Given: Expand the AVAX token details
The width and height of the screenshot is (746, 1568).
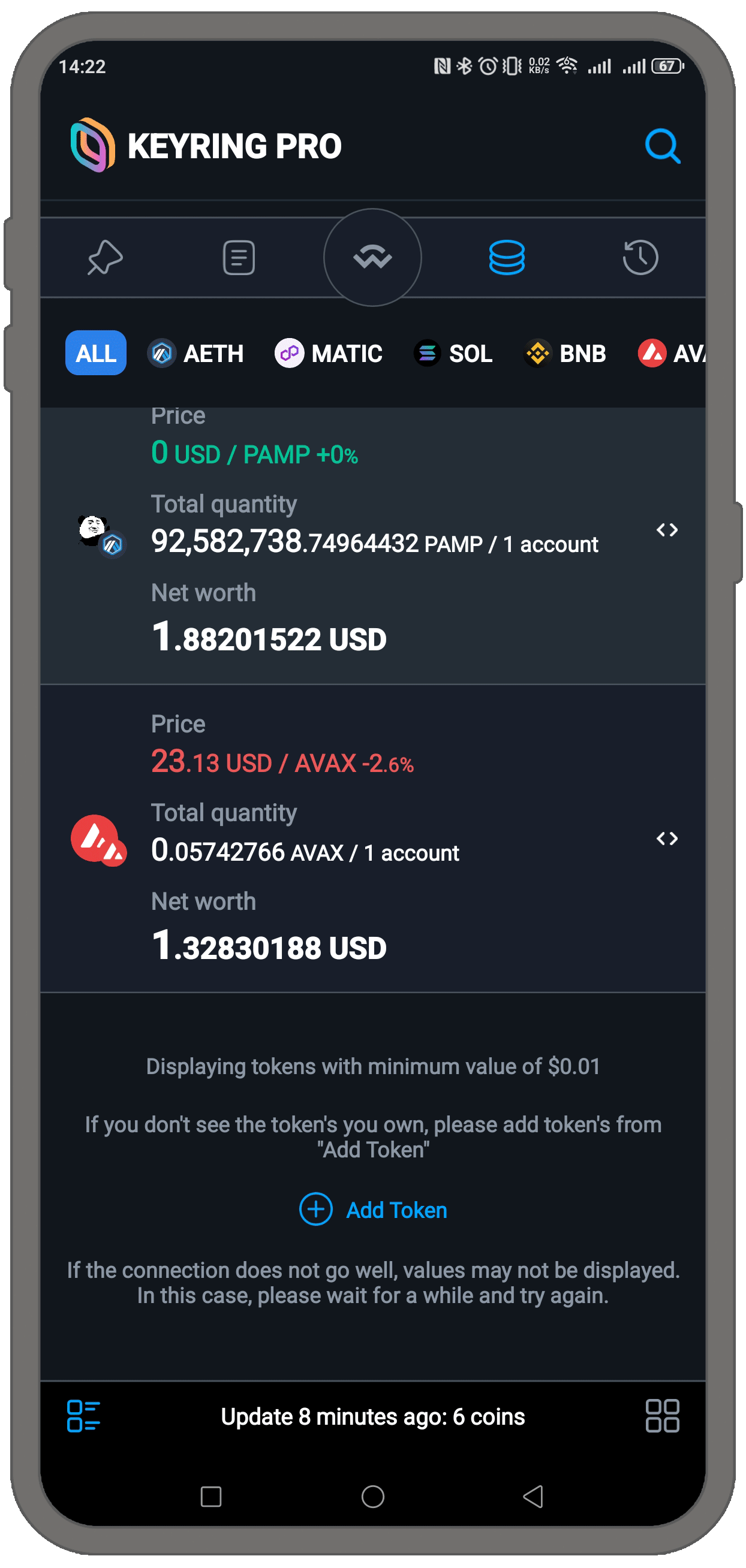Looking at the screenshot, I should pos(667,839).
